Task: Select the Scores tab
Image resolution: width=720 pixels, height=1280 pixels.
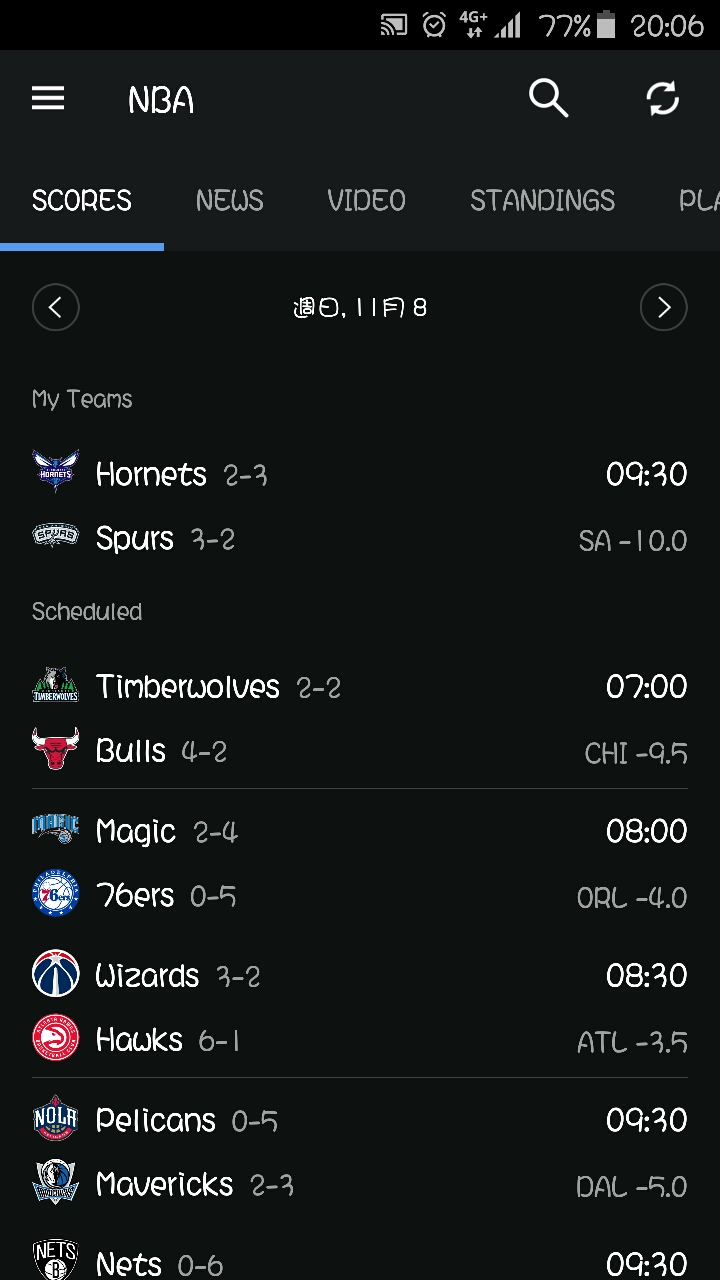Action: point(82,200)
